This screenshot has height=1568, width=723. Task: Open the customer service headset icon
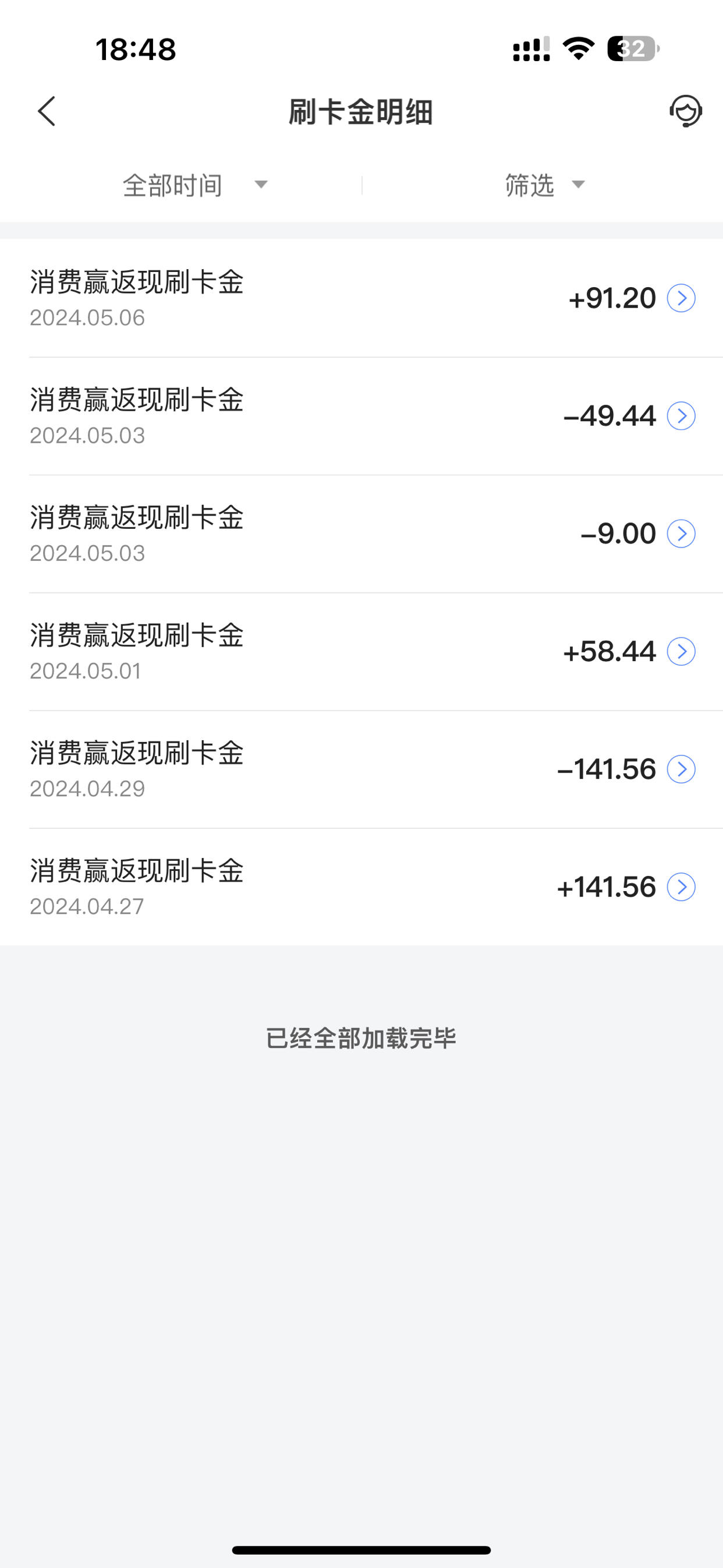pyautogui.click(x=686, y=111)
